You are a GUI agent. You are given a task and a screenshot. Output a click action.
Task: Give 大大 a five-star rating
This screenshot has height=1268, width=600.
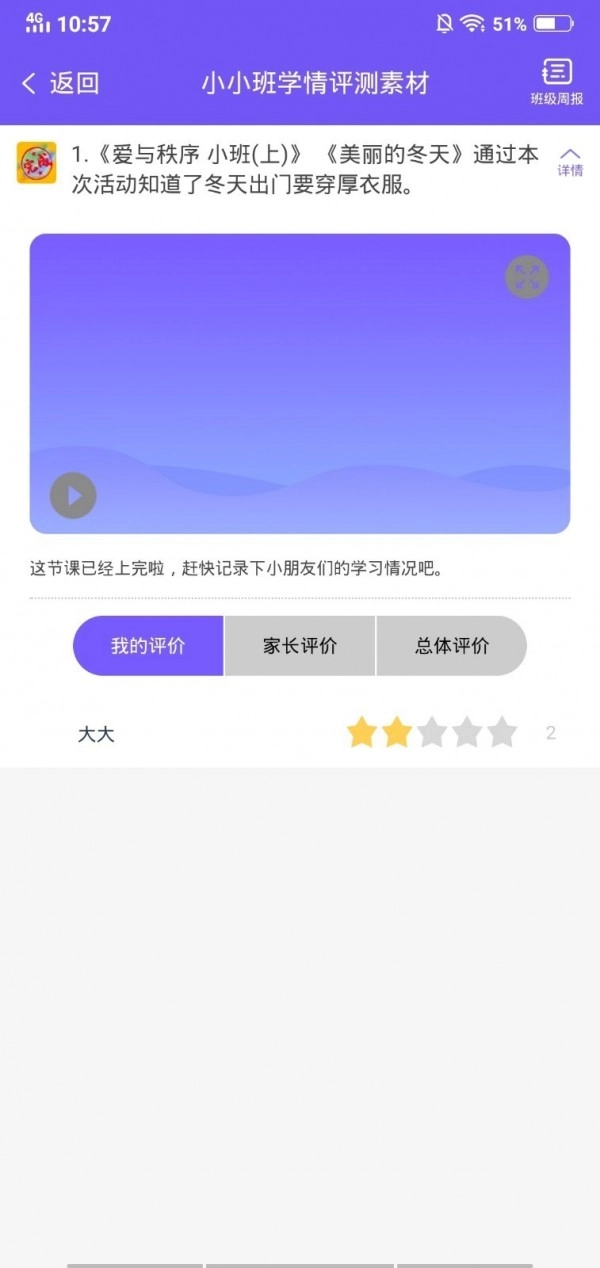(x=502, y=733)
